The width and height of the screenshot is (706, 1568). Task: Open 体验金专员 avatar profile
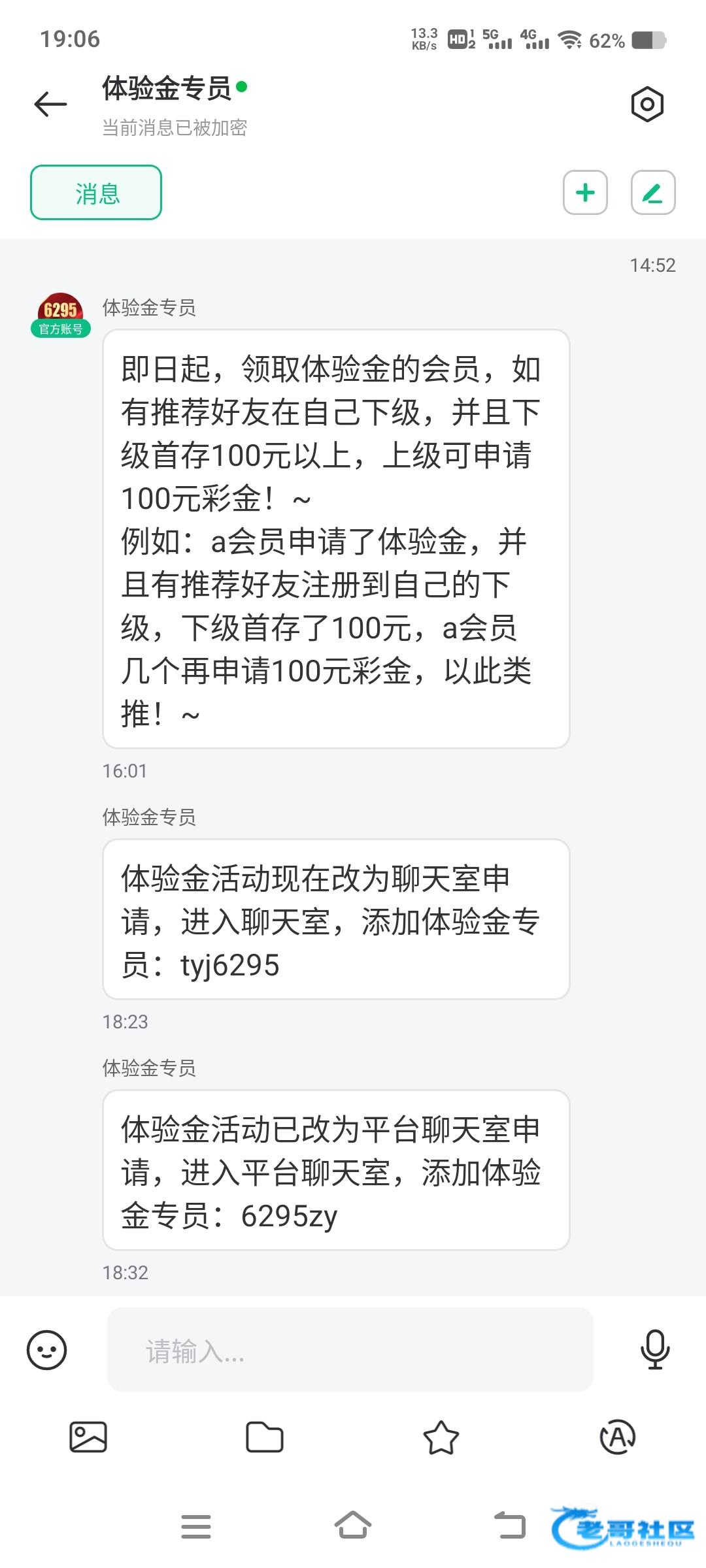(61, 315)
